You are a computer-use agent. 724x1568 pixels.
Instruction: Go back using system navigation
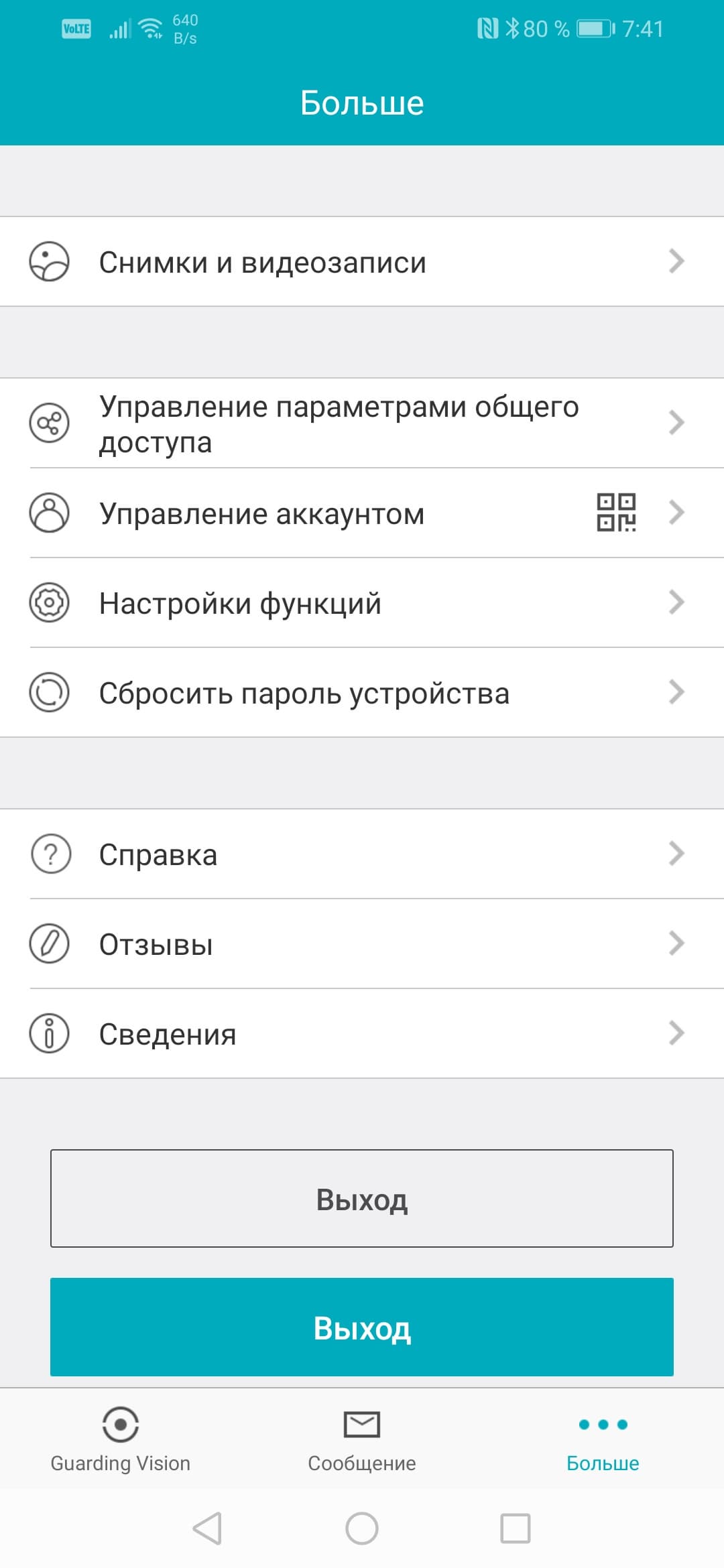pos(207,1528)
